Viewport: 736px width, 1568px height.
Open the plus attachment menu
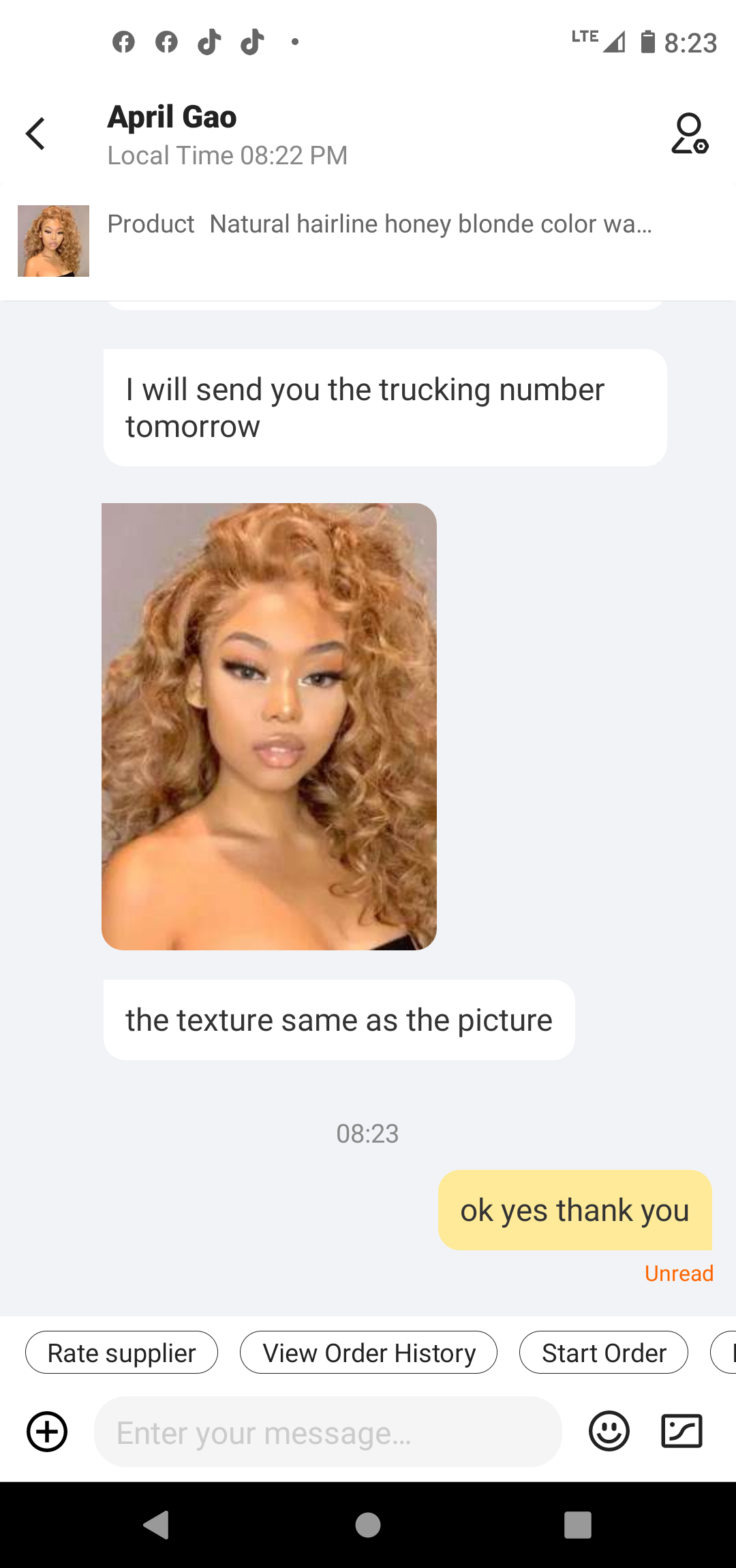[x=47, y=1431]
